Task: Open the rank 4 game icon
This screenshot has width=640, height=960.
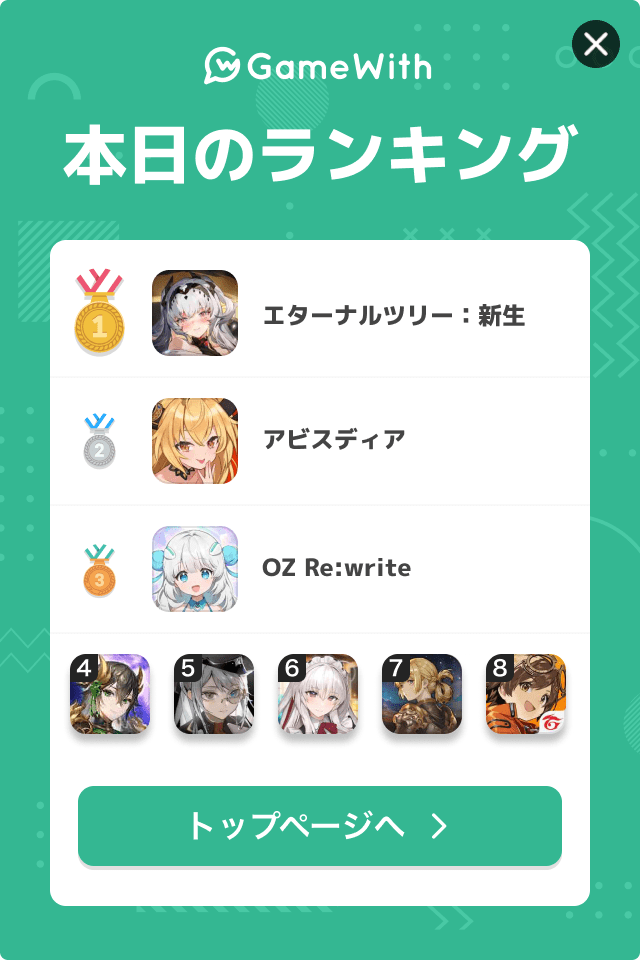Action: click(110, 694)
